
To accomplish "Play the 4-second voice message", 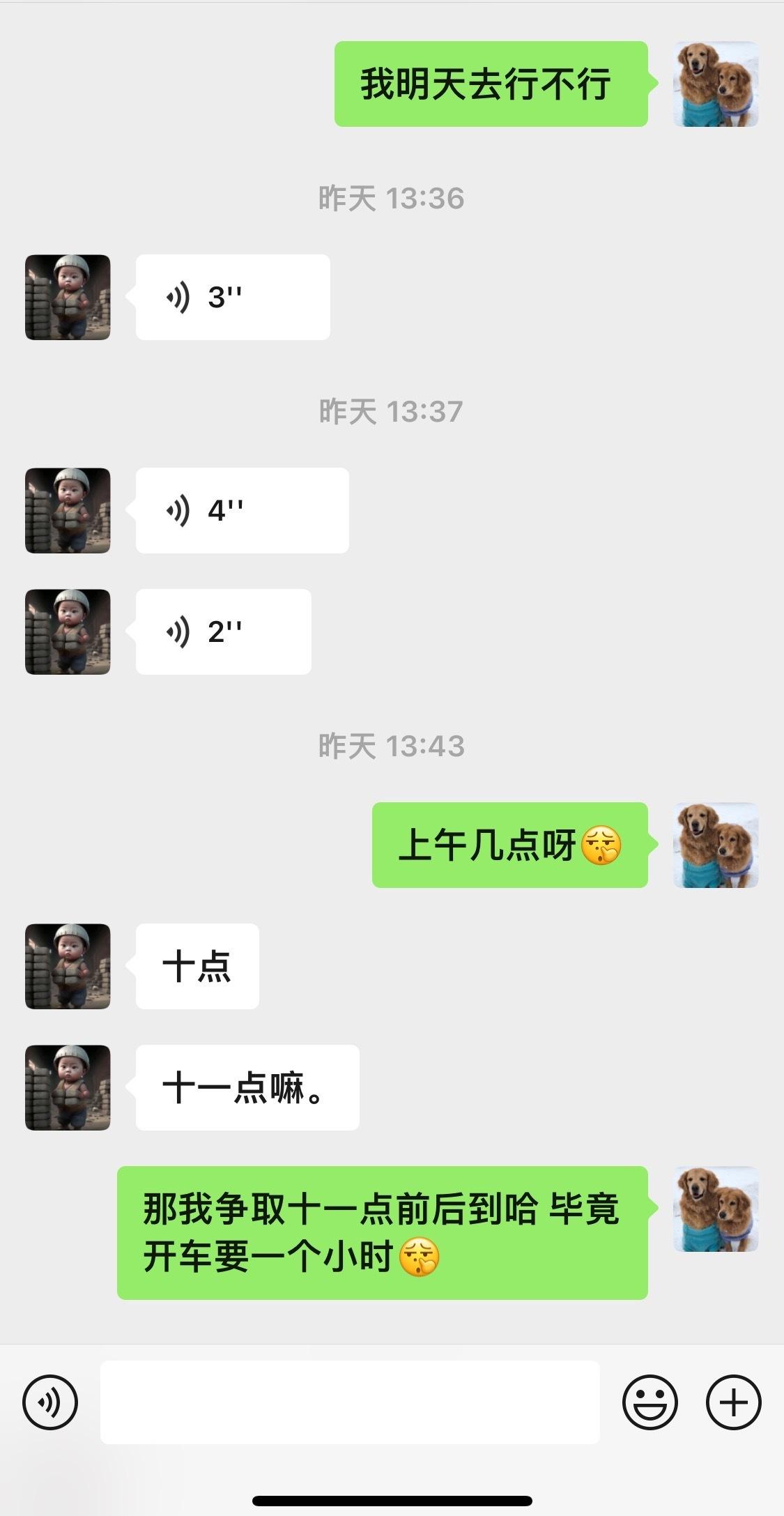I will (x=242, y=511).
